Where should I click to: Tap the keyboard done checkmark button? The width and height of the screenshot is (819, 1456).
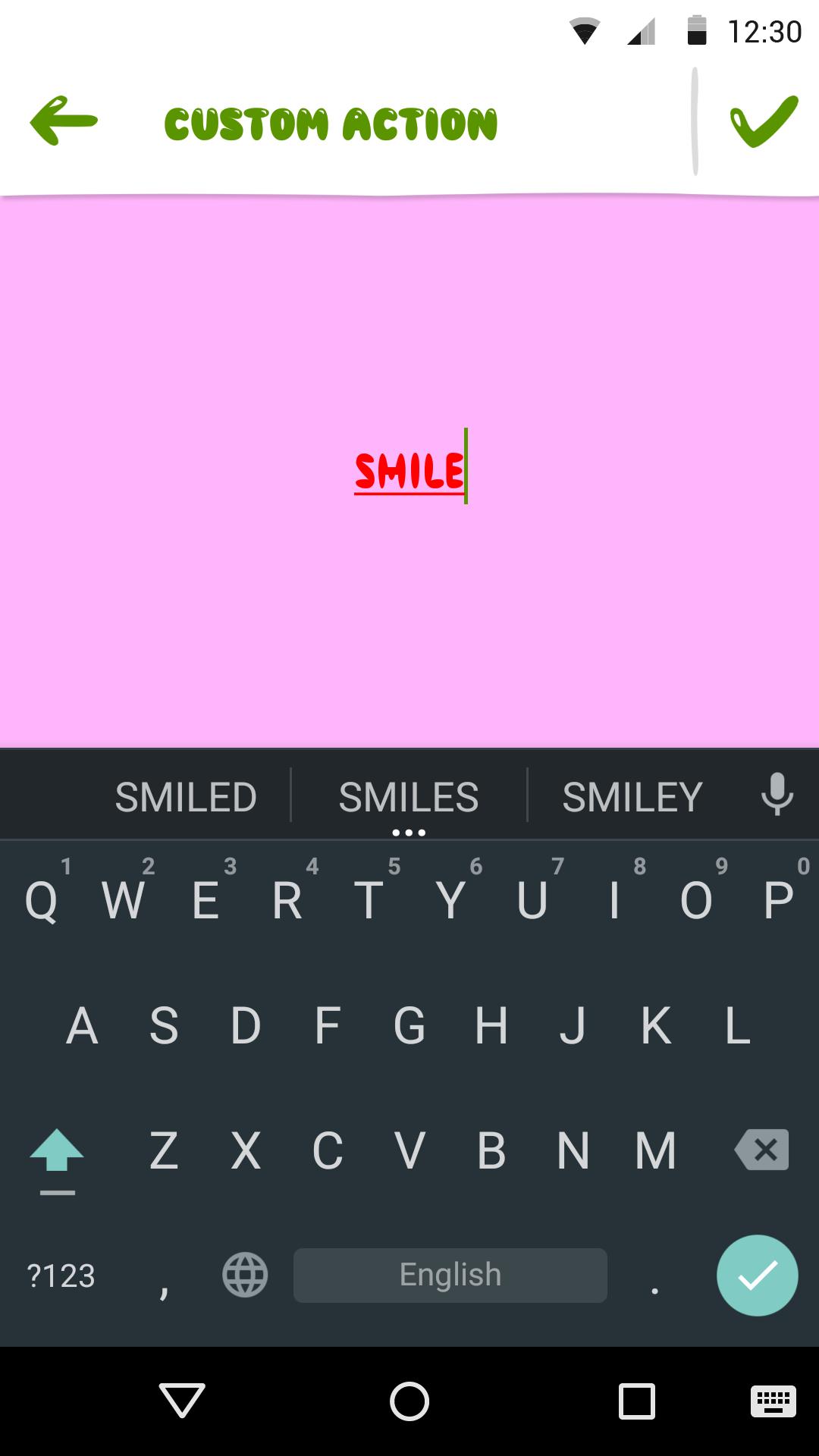pyautogui.click(x=757, y=1275)
